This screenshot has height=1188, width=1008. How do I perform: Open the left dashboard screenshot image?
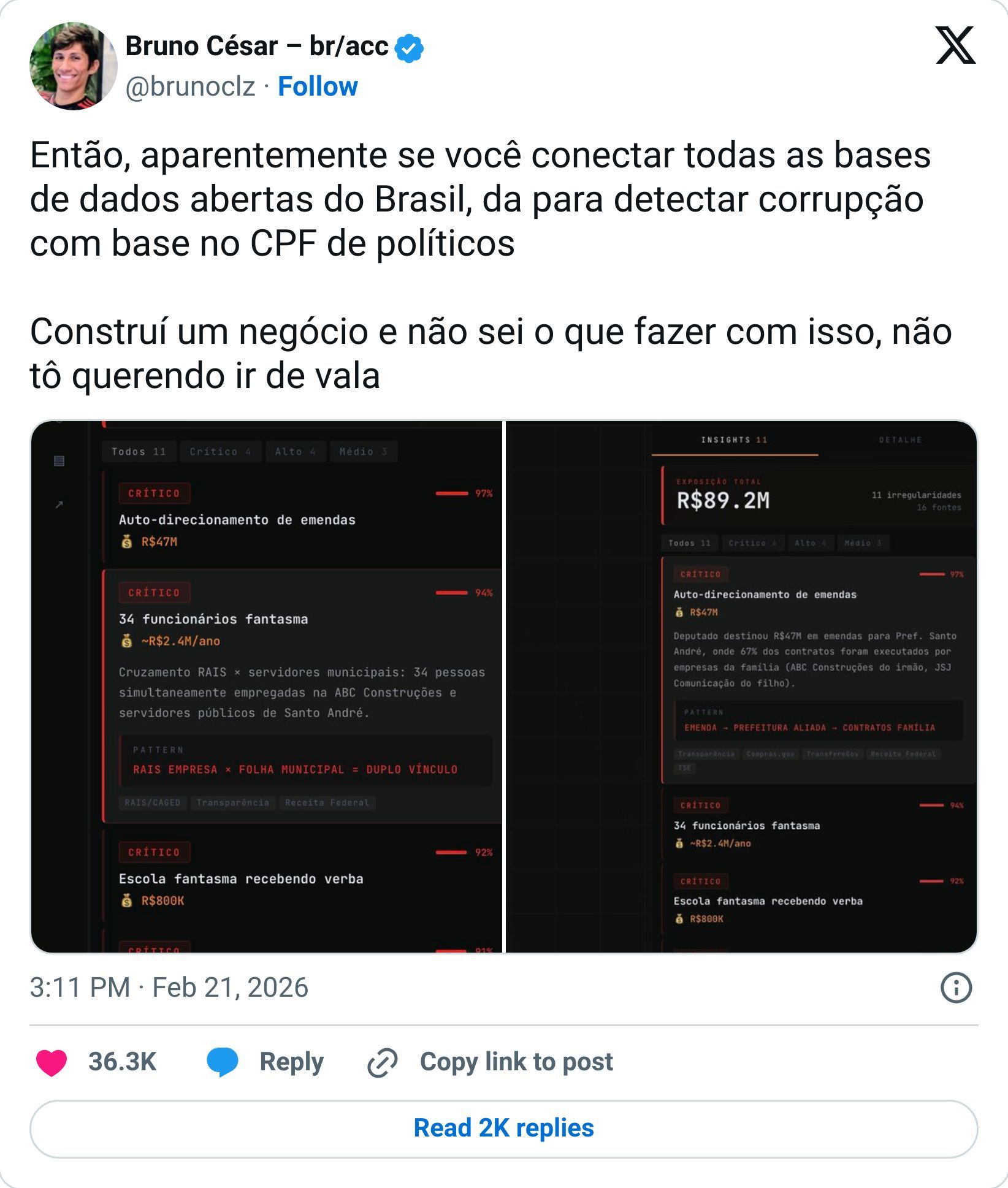(x=267, y=687)
